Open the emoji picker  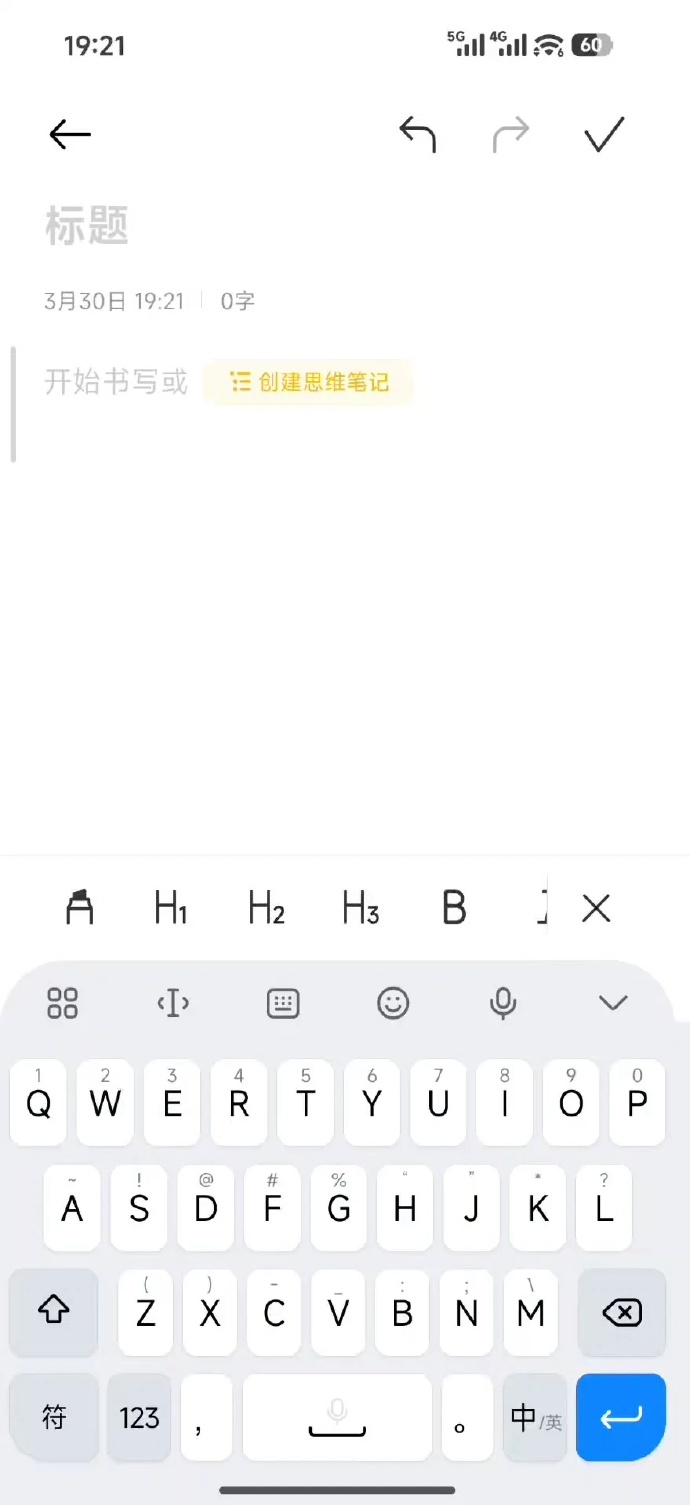point(393,1003)
